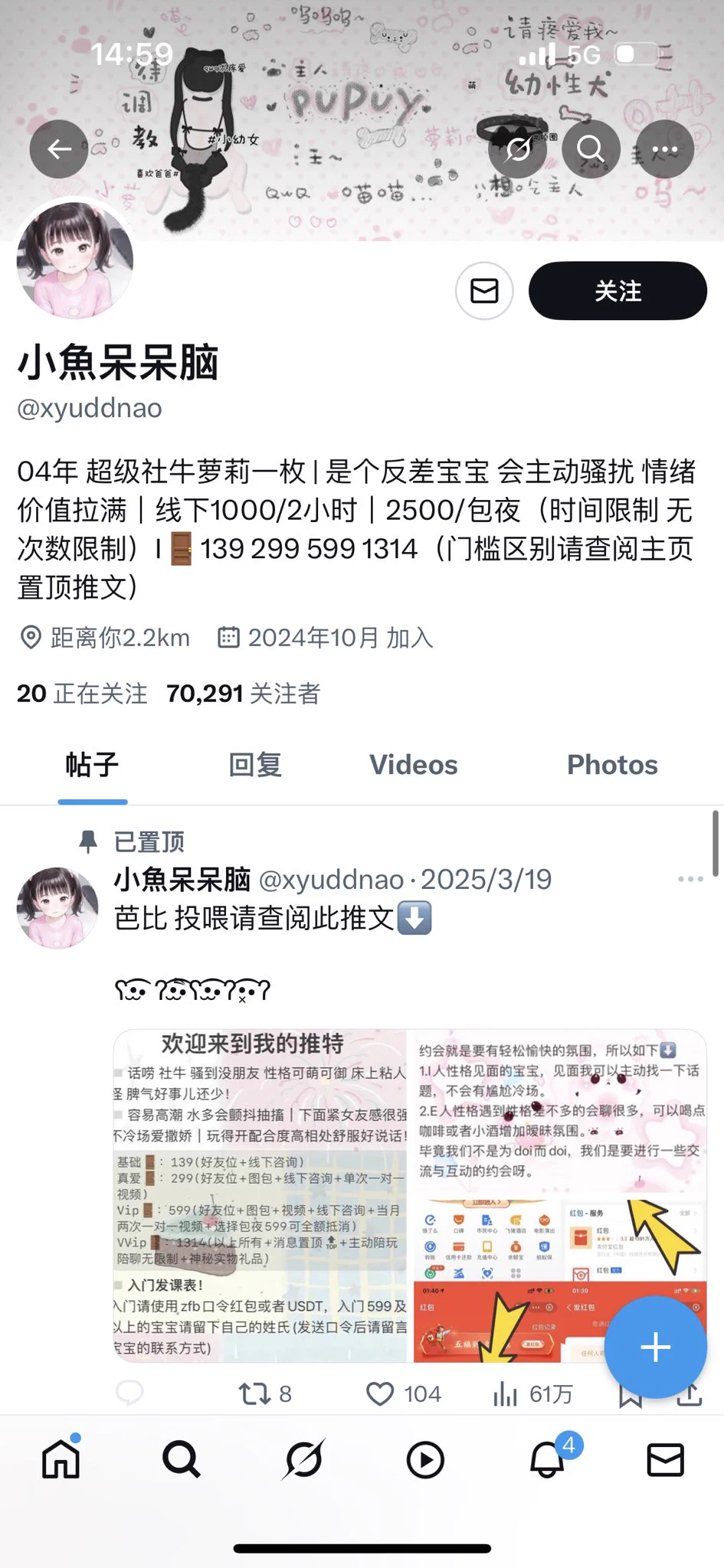The width and height of the screenshot is (724, 1568).
Task: Open the Messages tab in the bottom bar
Action: [x=665, y=1459]
